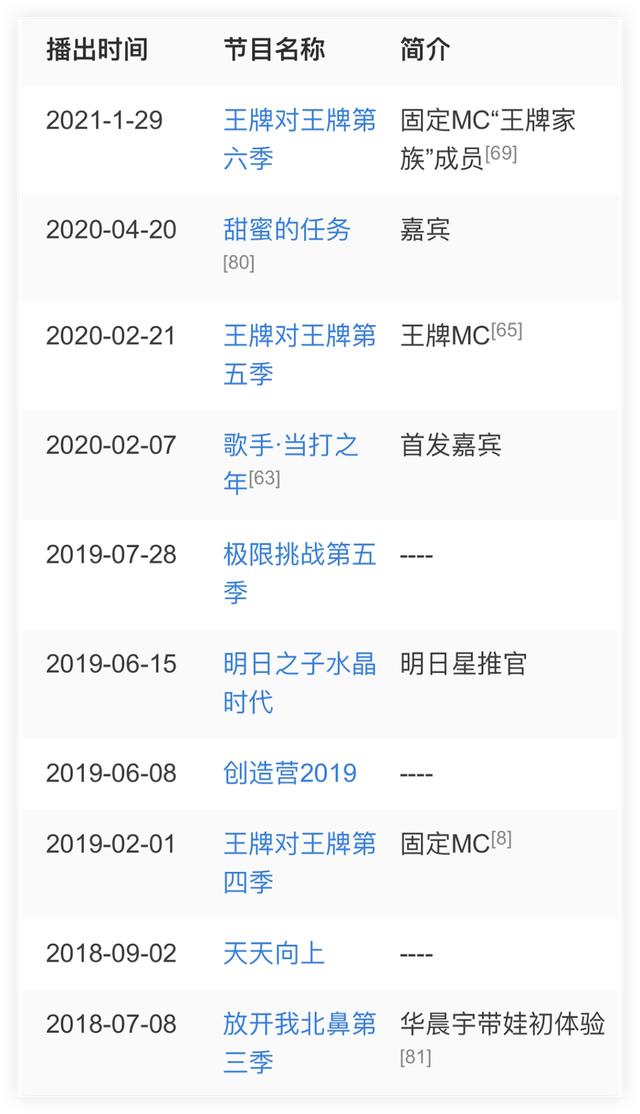The image size is (640, 1114).
Task: Open the 甜蜜的任务 link
Action: click(286, 229)
